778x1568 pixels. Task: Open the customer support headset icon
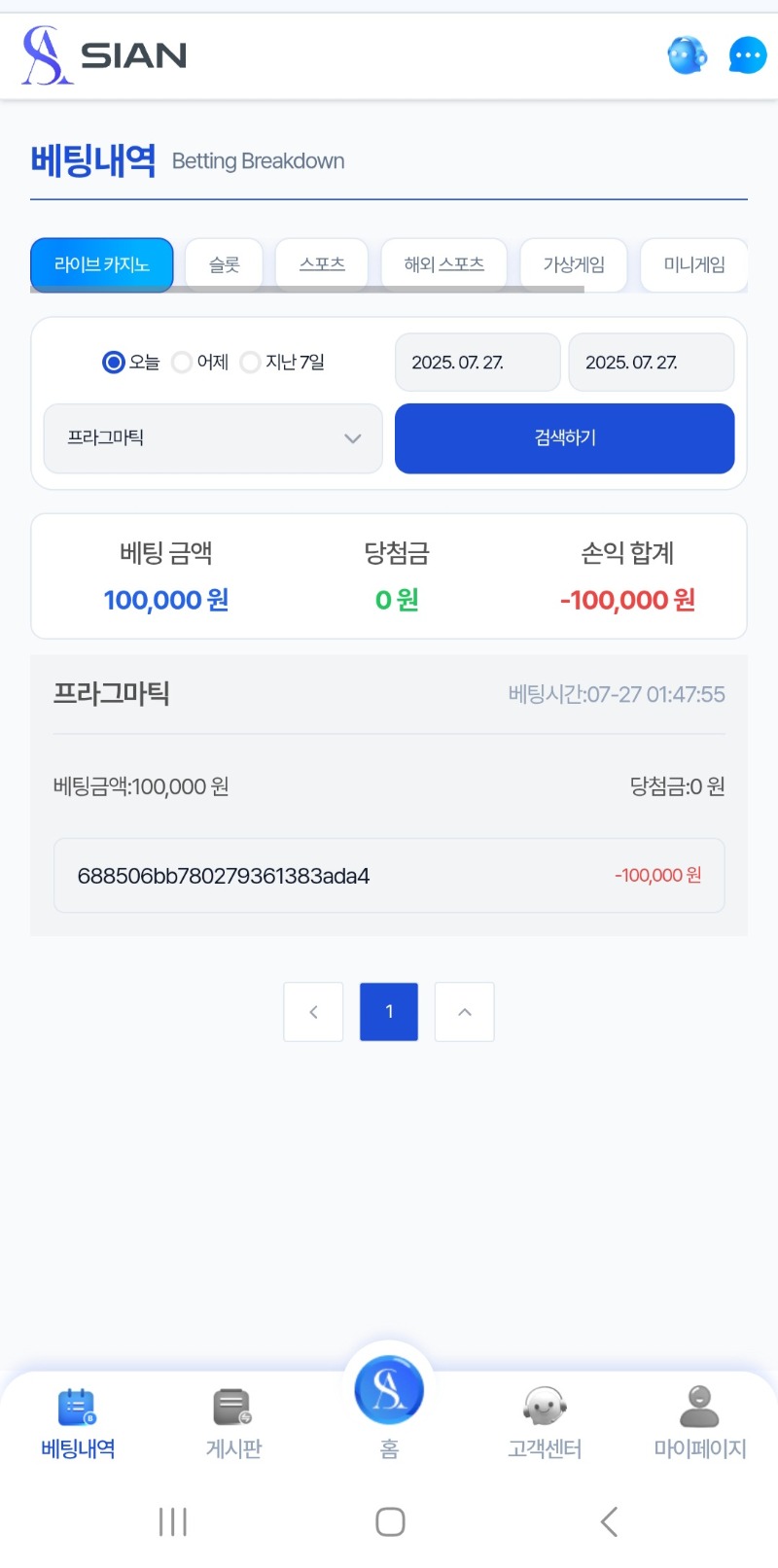point(687,55)
